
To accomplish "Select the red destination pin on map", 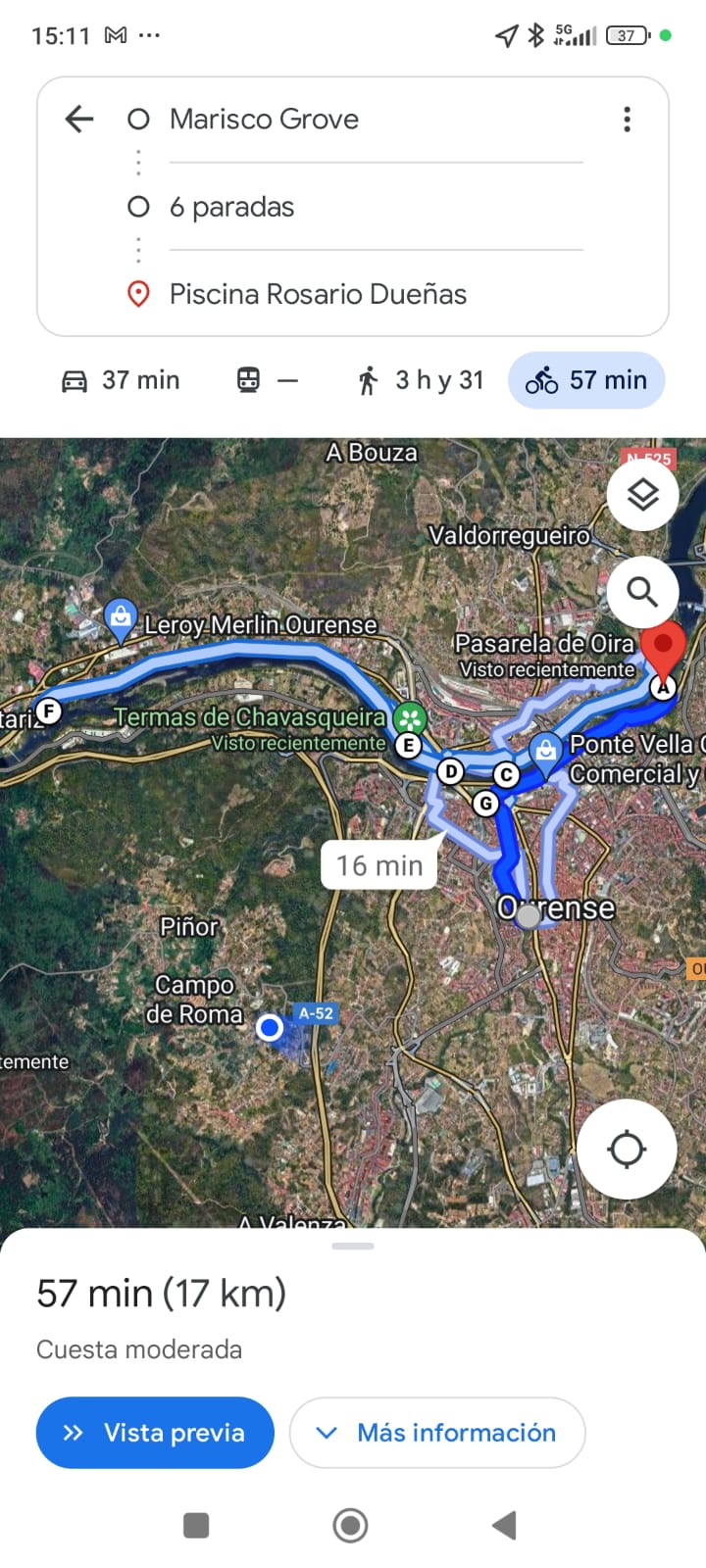I will [x=663, y=649].
